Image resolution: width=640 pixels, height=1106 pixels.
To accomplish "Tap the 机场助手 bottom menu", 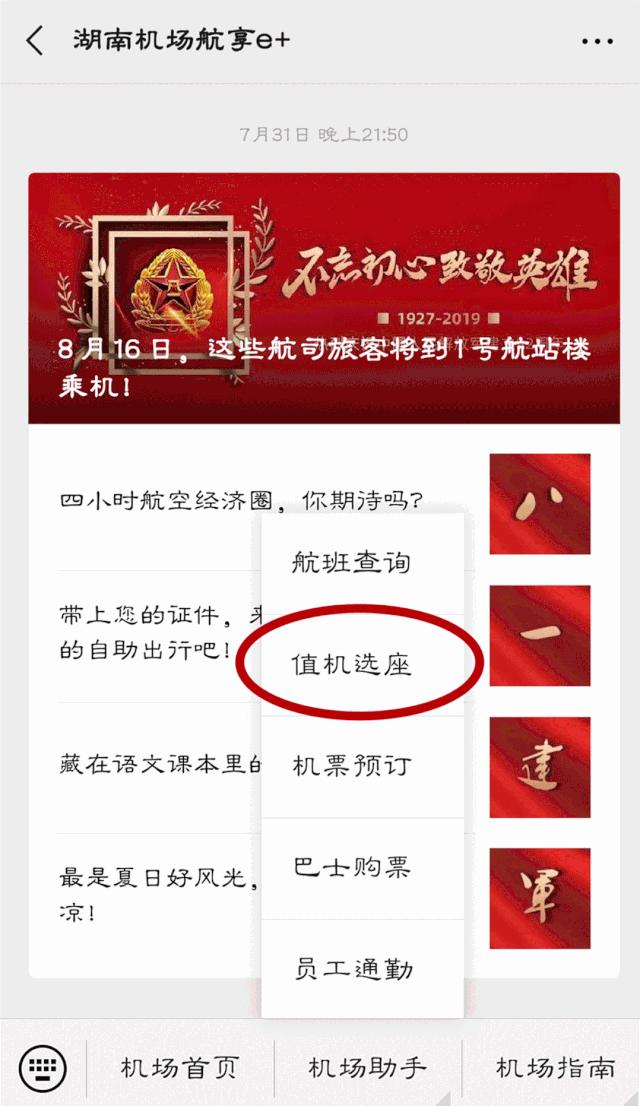I will point(368,1067).
